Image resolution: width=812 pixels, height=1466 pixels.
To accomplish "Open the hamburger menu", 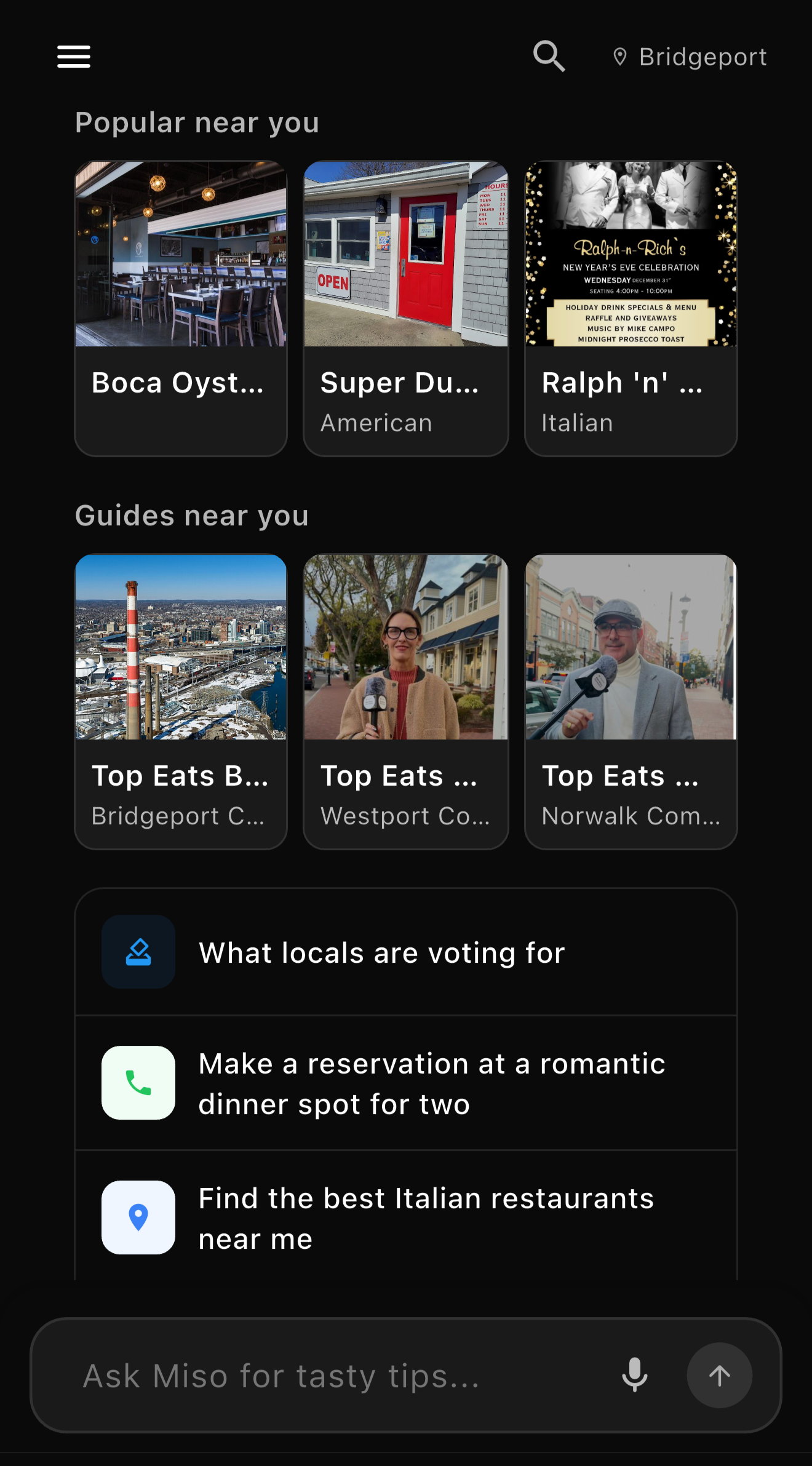I will click(x=74, y=57).
